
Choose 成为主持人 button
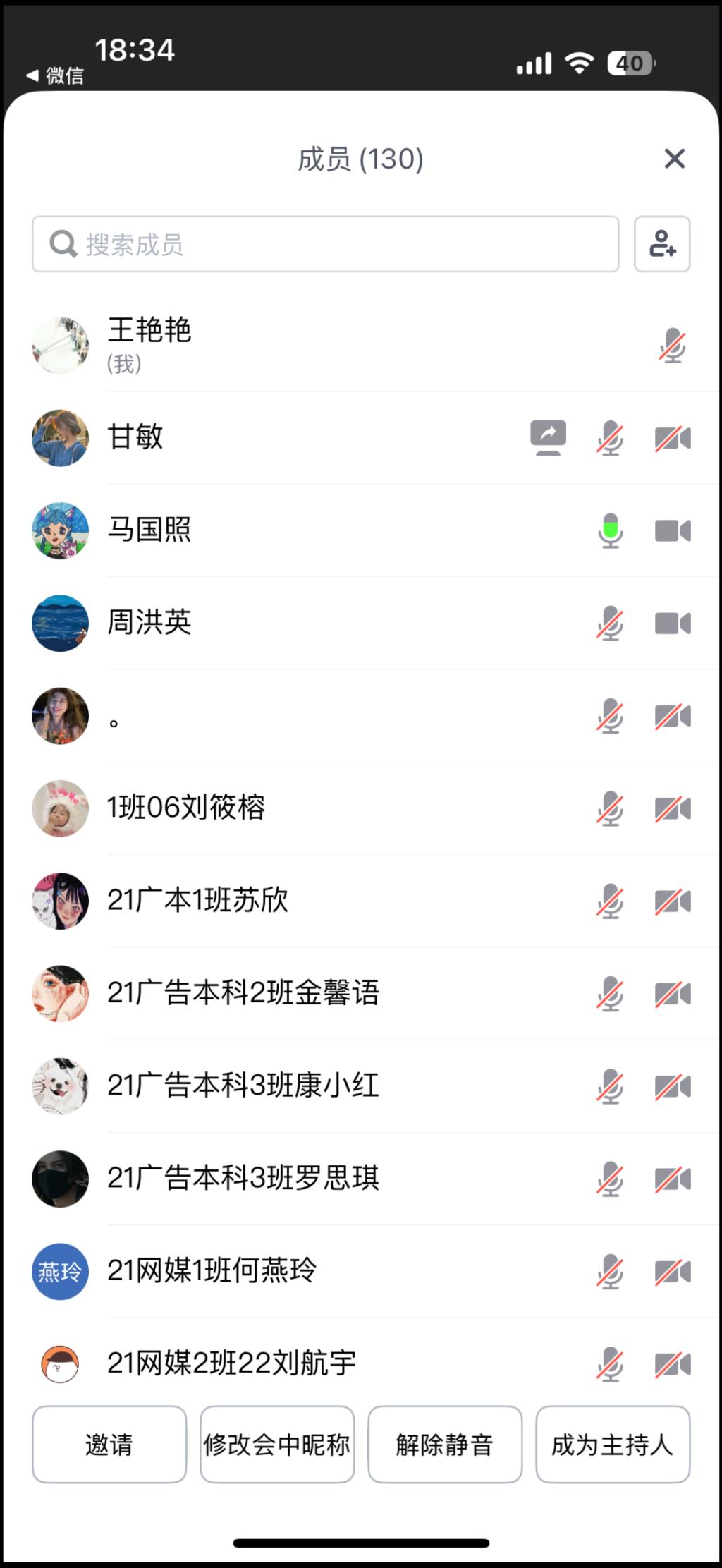(x=612, y=1444)
